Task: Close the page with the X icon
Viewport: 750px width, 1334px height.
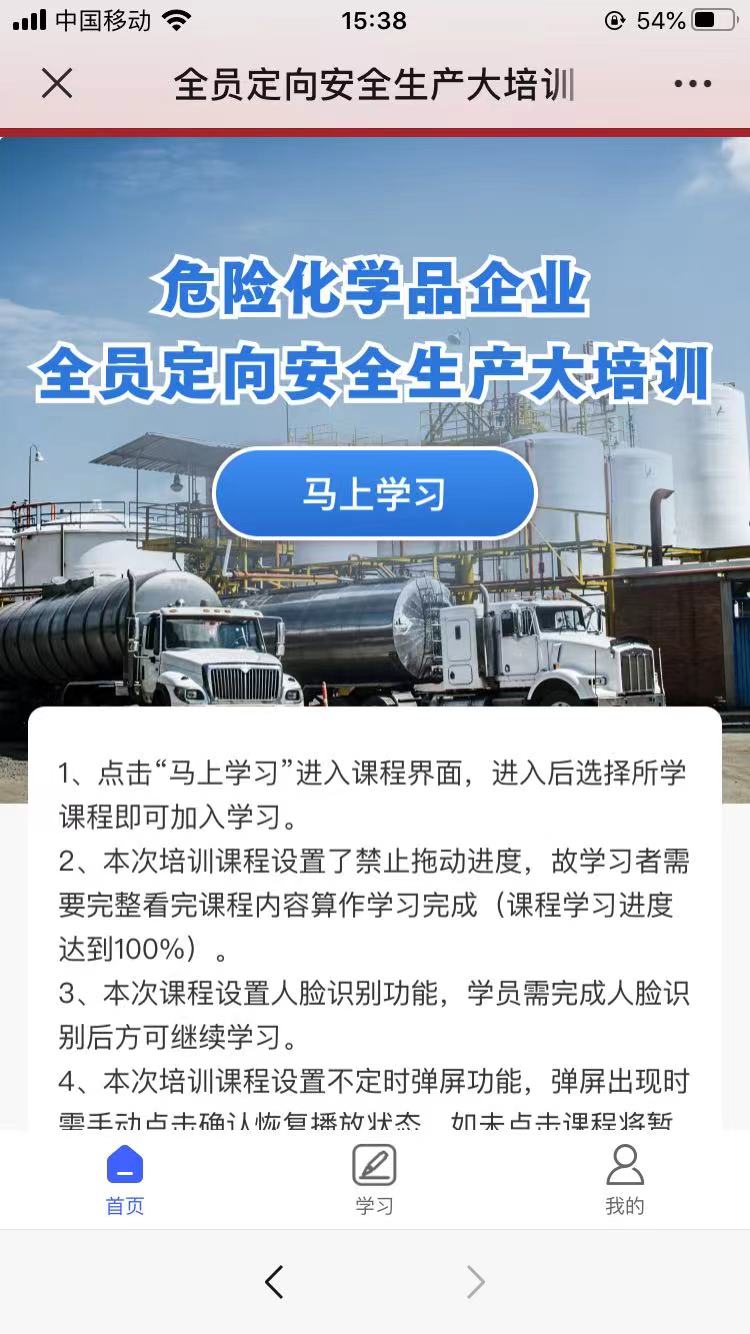Action: (x=57, y=84)
